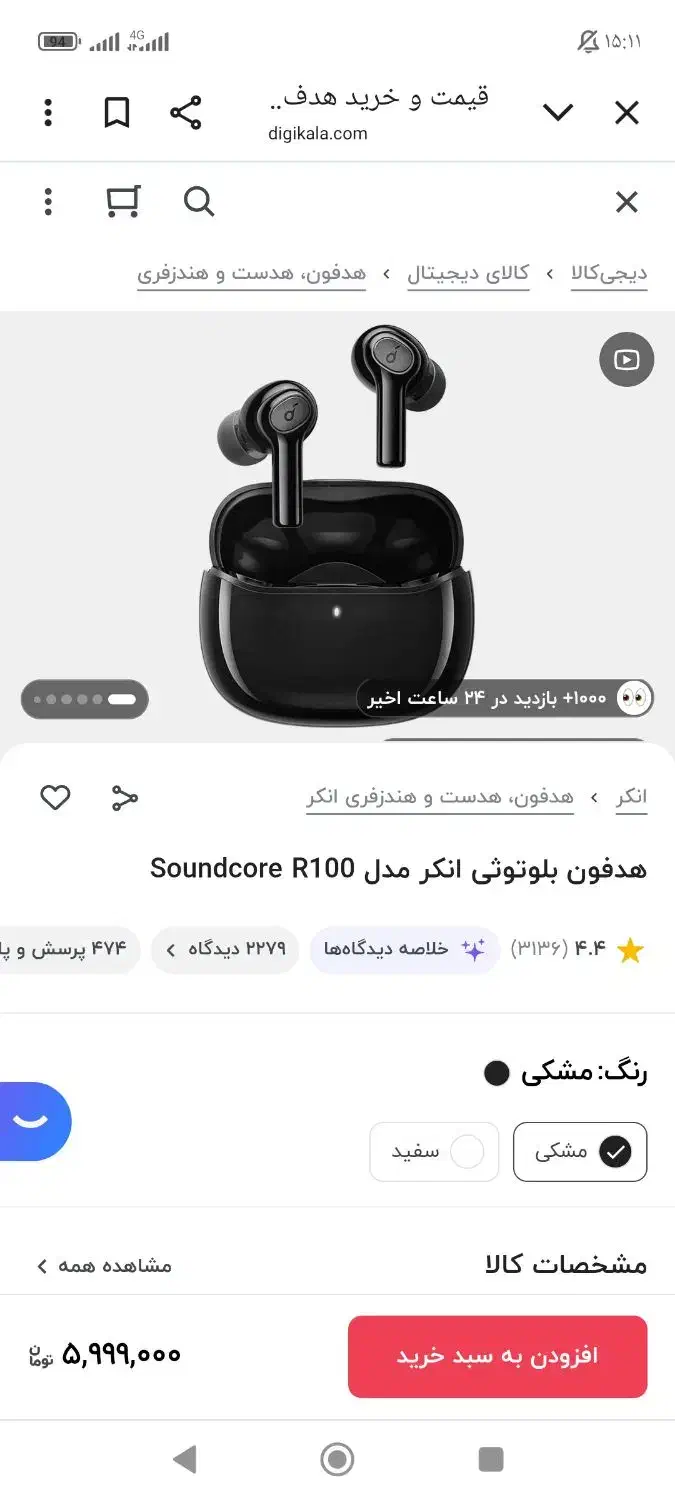Viewport: 675px width, 1500px height.
Task: Expand the browser page info chevron
Action: tap(557, 113)
